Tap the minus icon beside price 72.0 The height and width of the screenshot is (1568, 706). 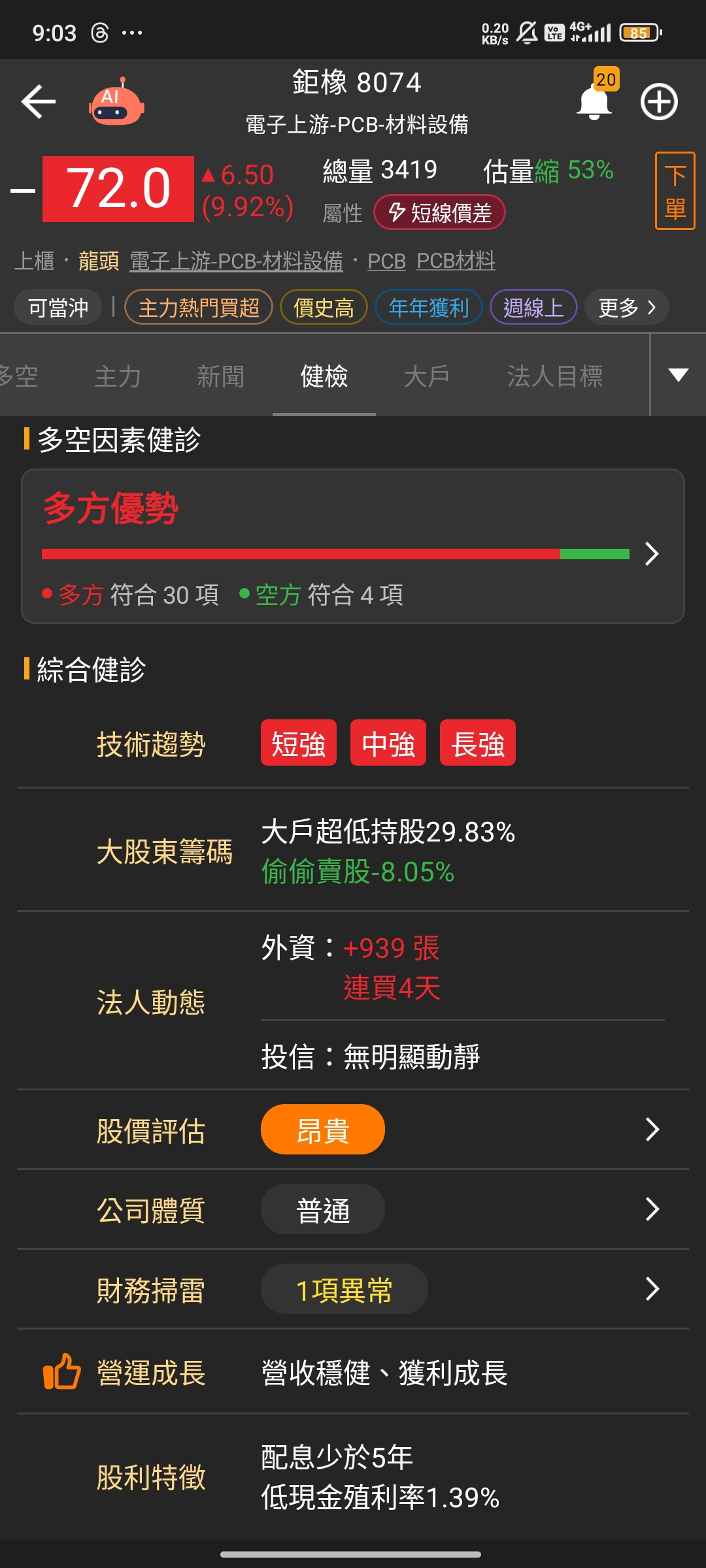[x=21, y=189]
